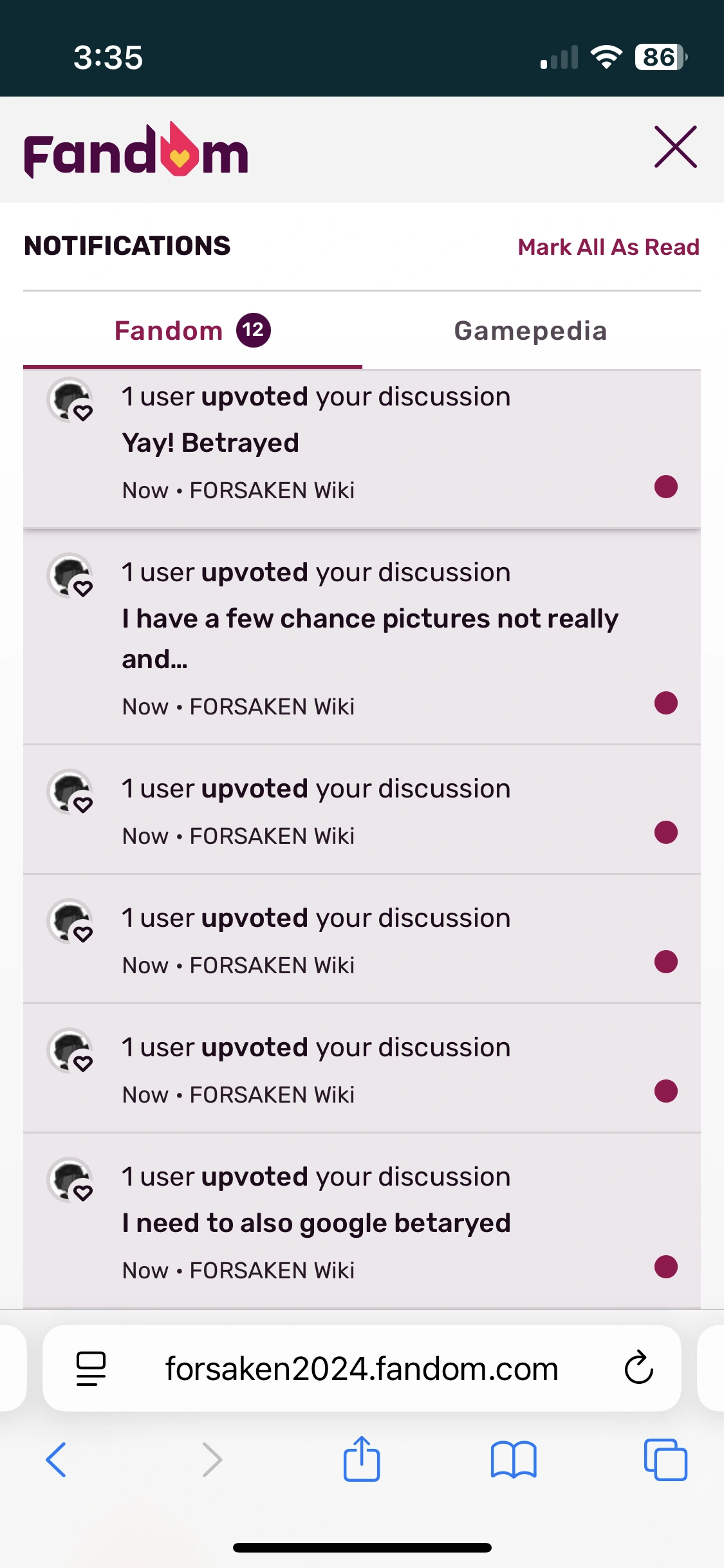Open Safari bookmarks

(513, 1459)
